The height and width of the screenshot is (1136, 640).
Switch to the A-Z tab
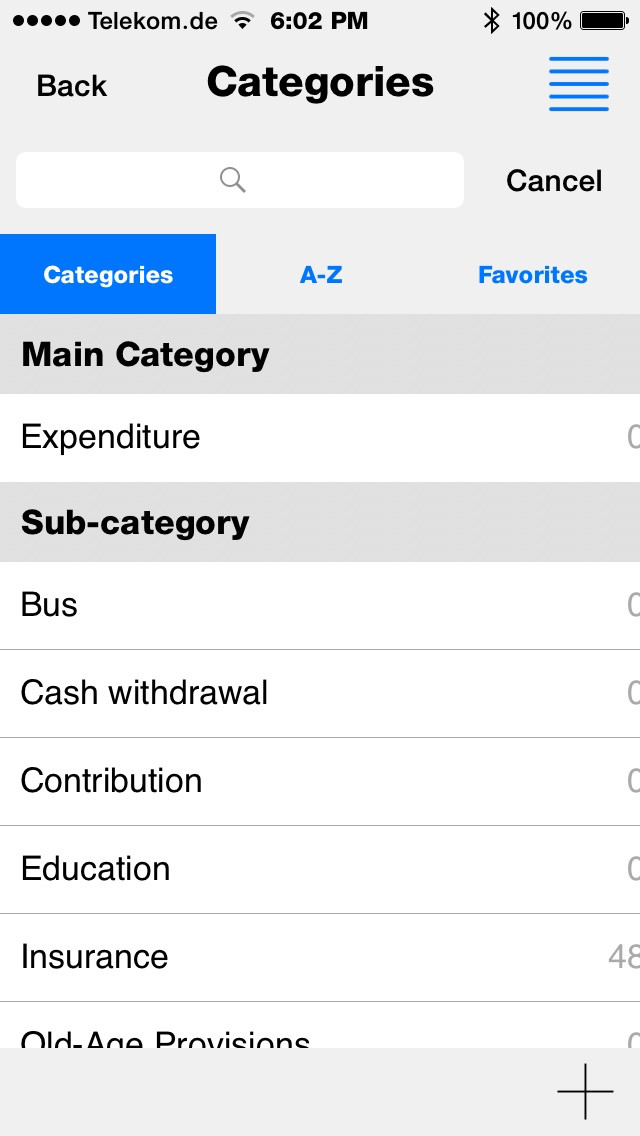[321, 274]
